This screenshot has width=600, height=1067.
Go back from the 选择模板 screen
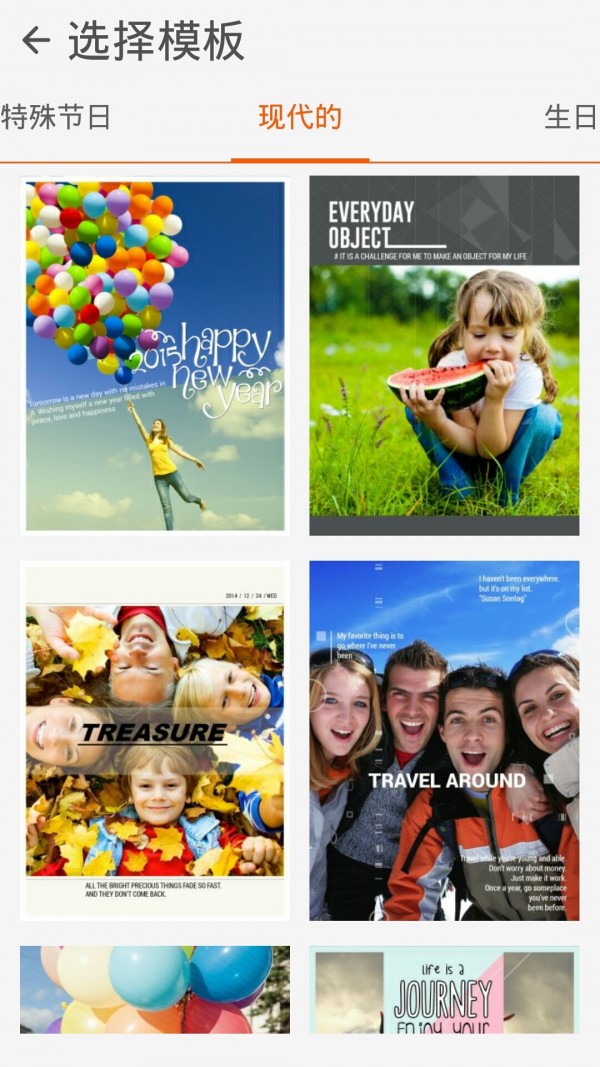(36, 41)
